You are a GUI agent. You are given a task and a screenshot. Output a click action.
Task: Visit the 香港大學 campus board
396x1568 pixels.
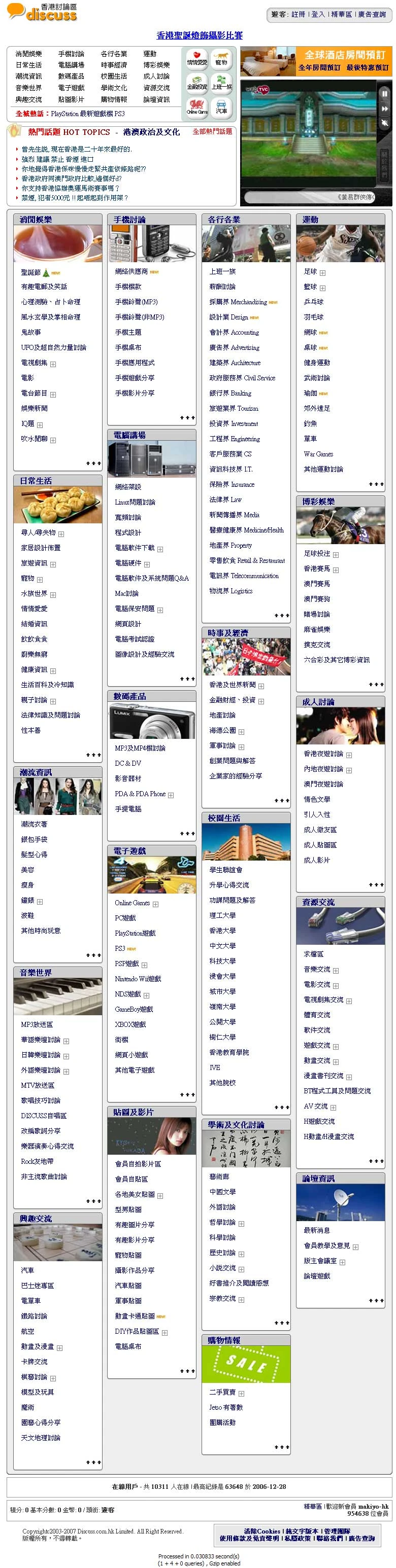tap(222, 931)
